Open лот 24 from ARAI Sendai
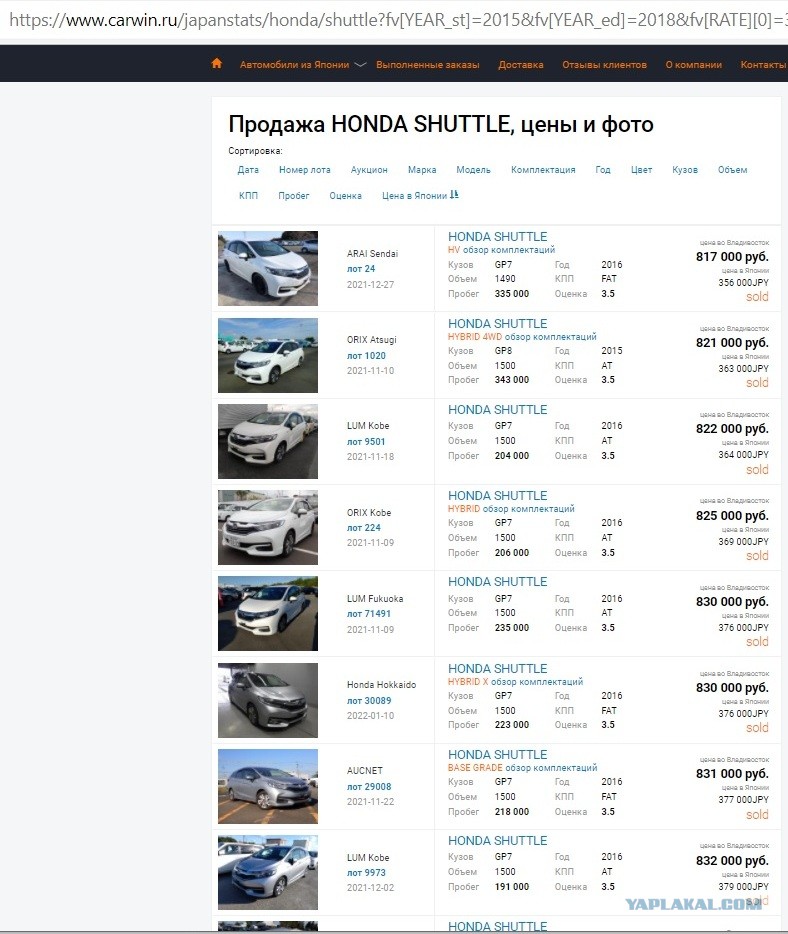The height and width of the screenshot is (934, 788). [x=361, y=269]
